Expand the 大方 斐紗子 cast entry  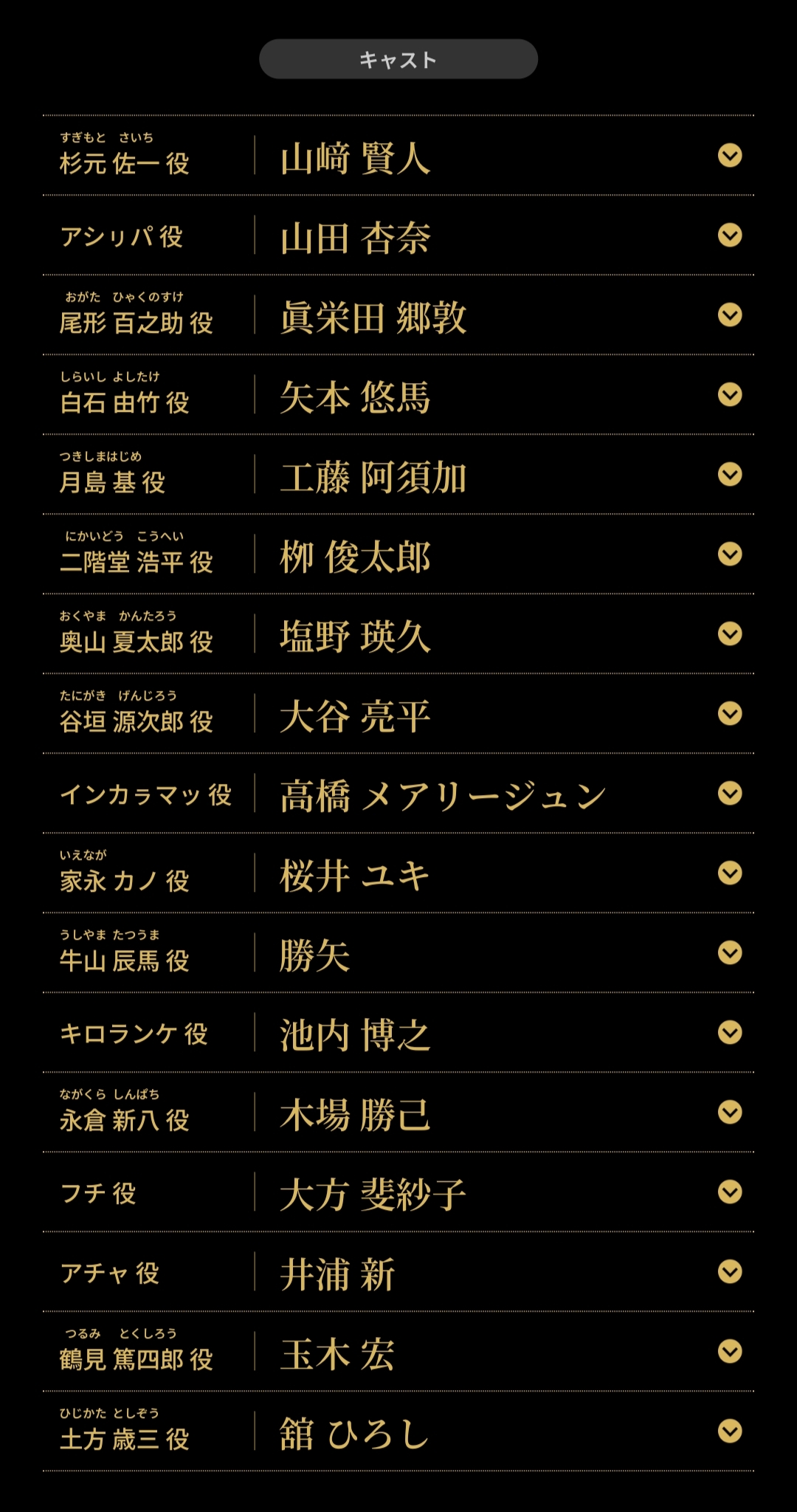730,1192
